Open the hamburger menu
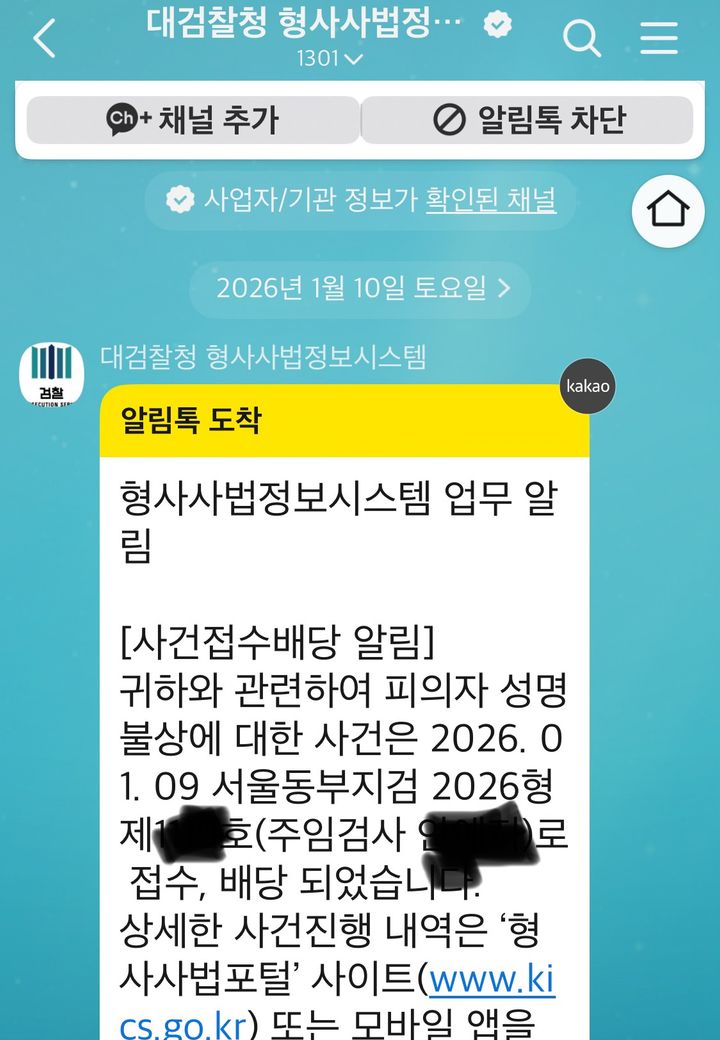 pyautogui.click(x=659, y=39)
